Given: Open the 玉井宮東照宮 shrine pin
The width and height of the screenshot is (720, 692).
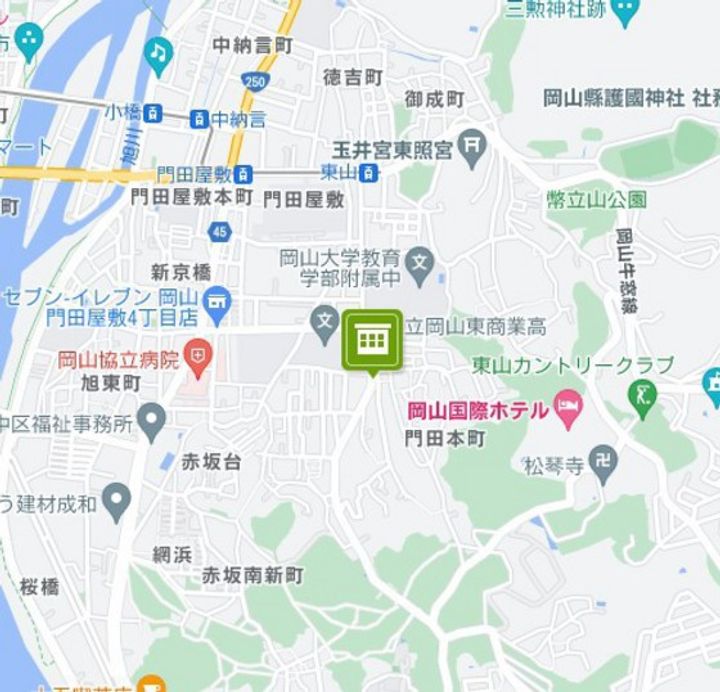Looking at the screenshot, I should (472, 150).
